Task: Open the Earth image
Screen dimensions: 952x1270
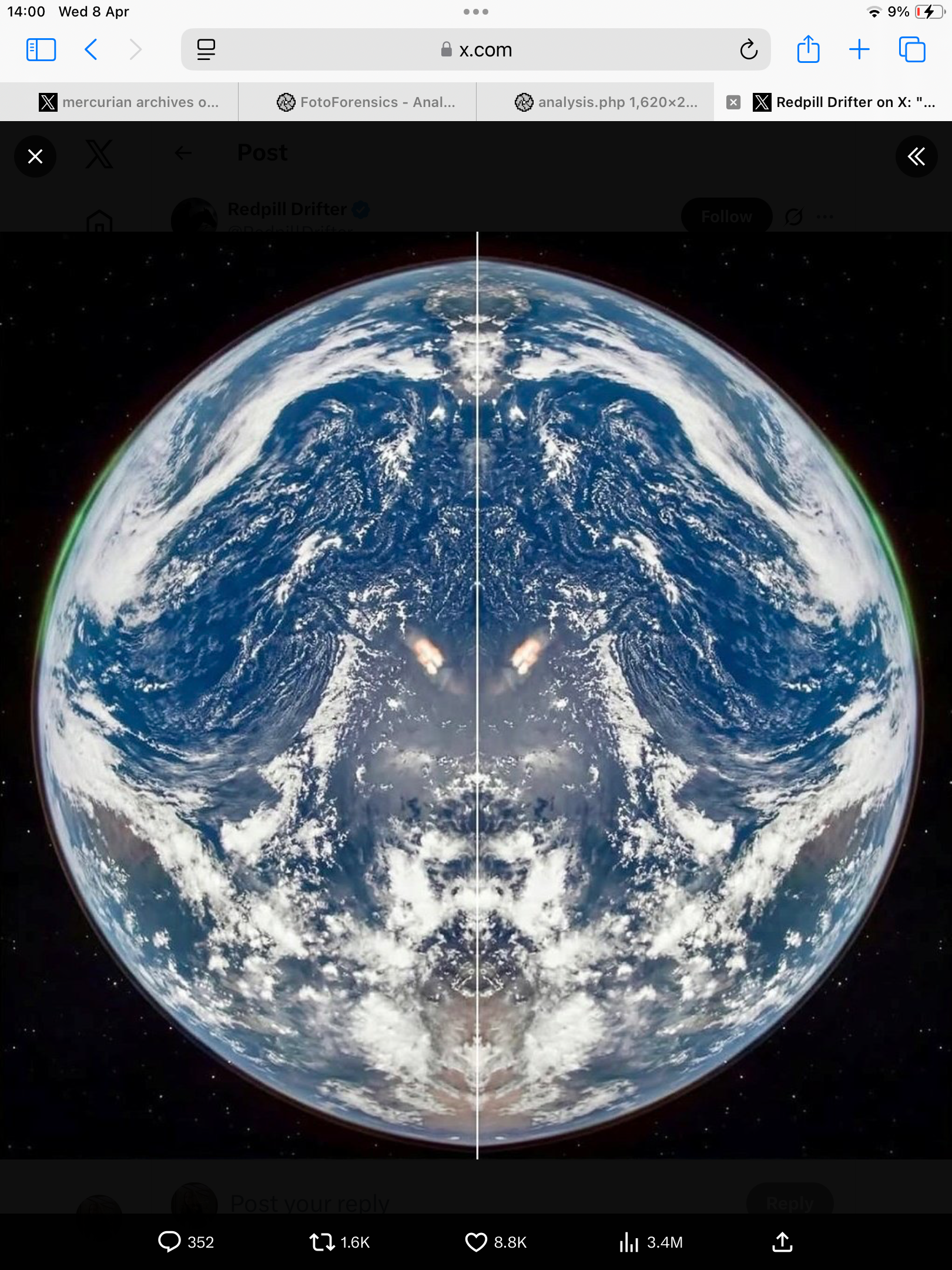Action: point(476,694)
